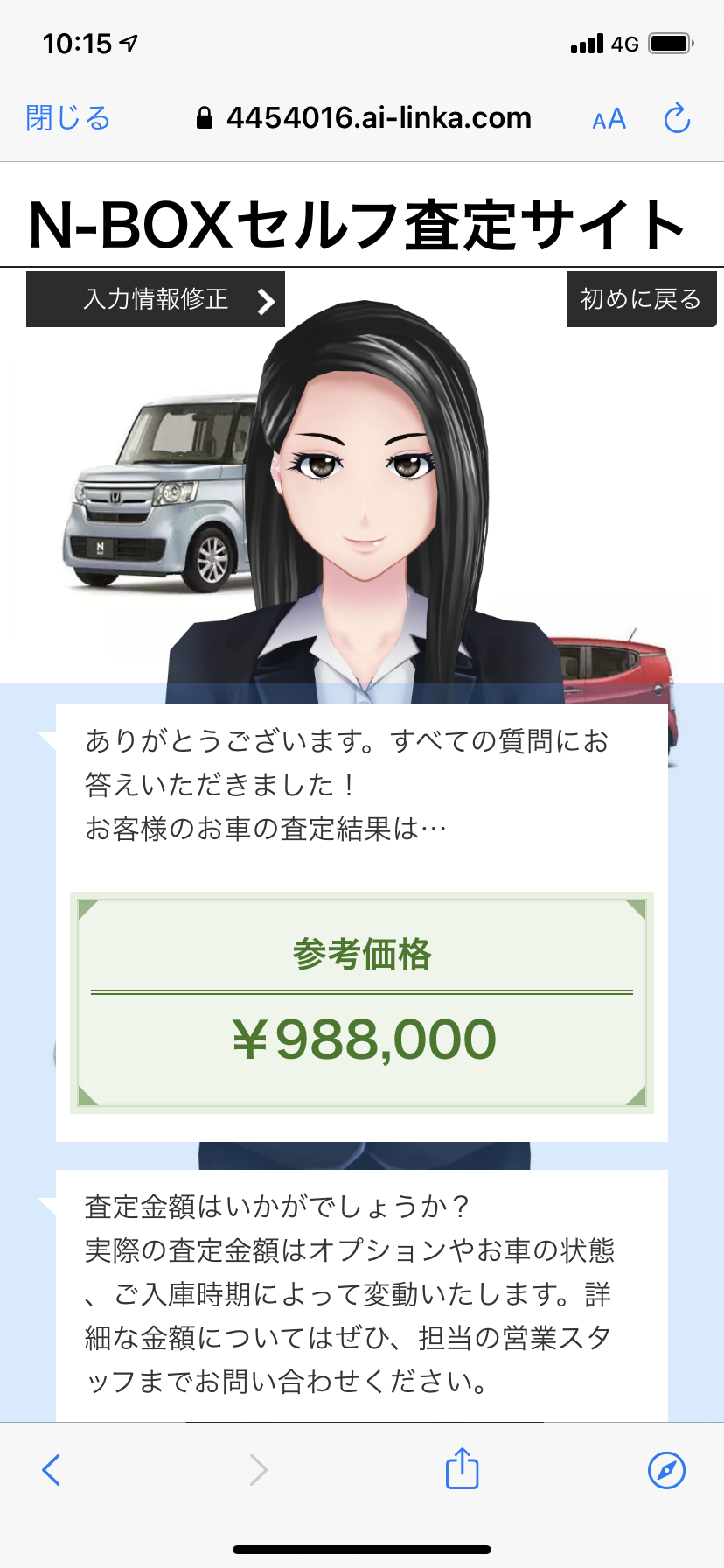Go back to the previous page
This screenshot has height=1568, width=724.
[52, 1470]
